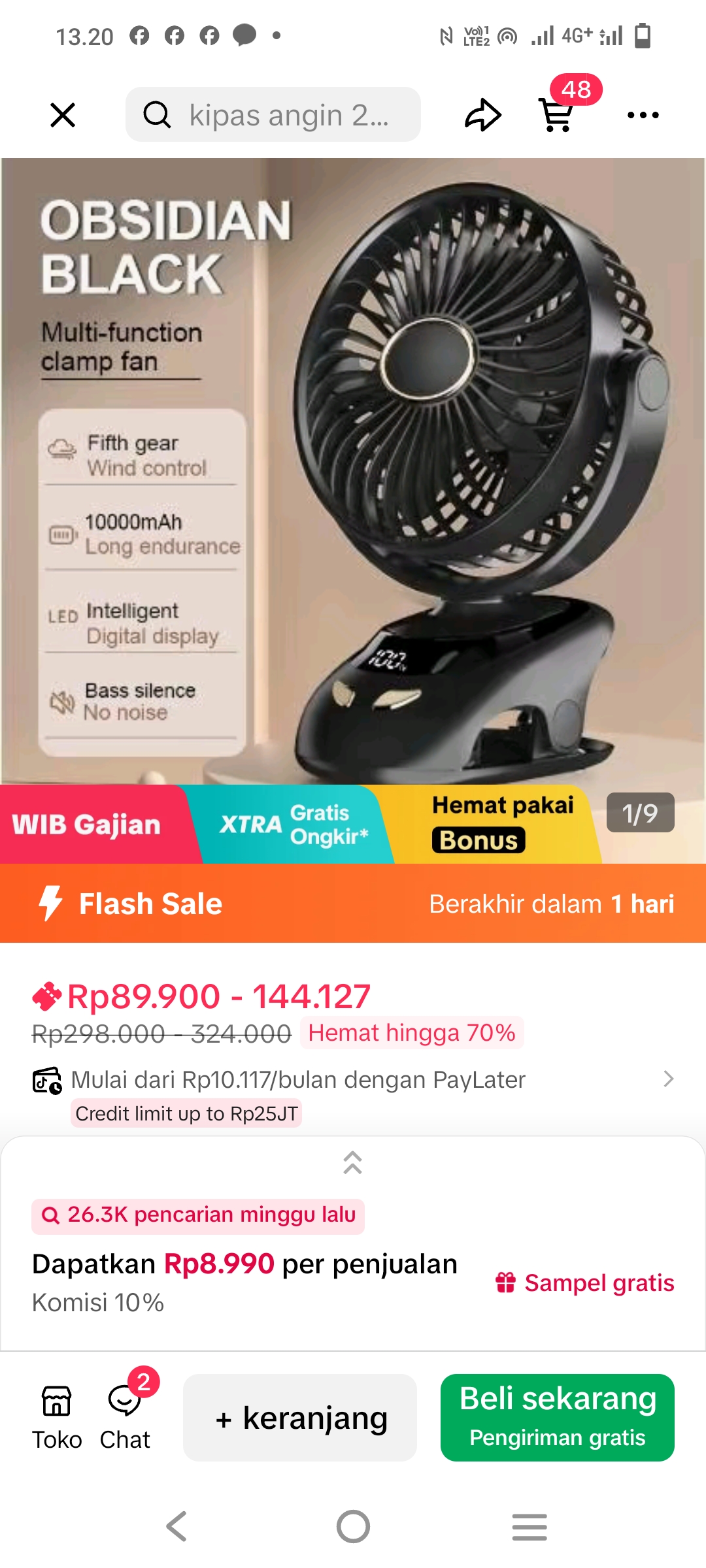Image resolution: width=706 pixels, height=1568 pixels.
Task: Open the three-dot overflow menu
Action: [643, 115]
